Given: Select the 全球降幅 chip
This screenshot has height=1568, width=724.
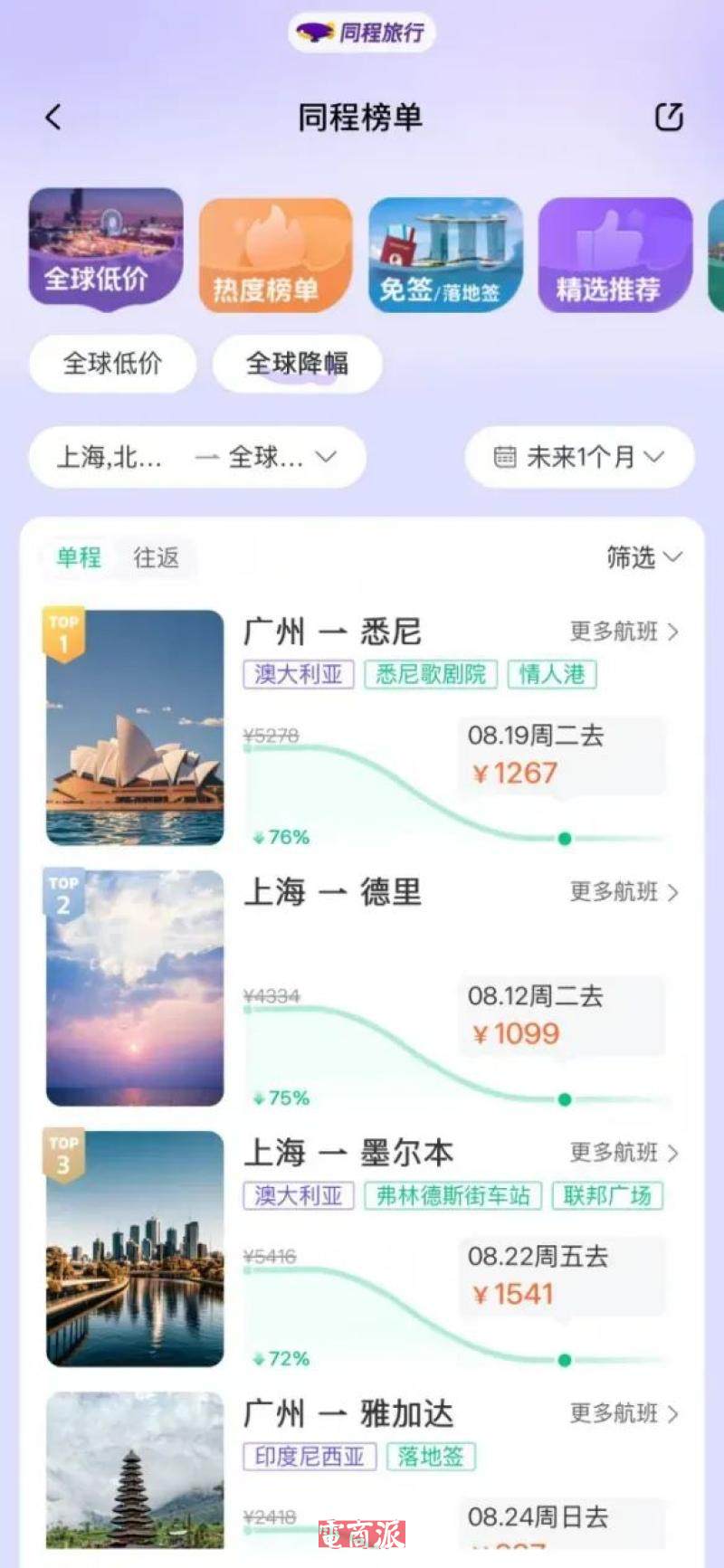Looking at the screenshot, I should (297, 364).
